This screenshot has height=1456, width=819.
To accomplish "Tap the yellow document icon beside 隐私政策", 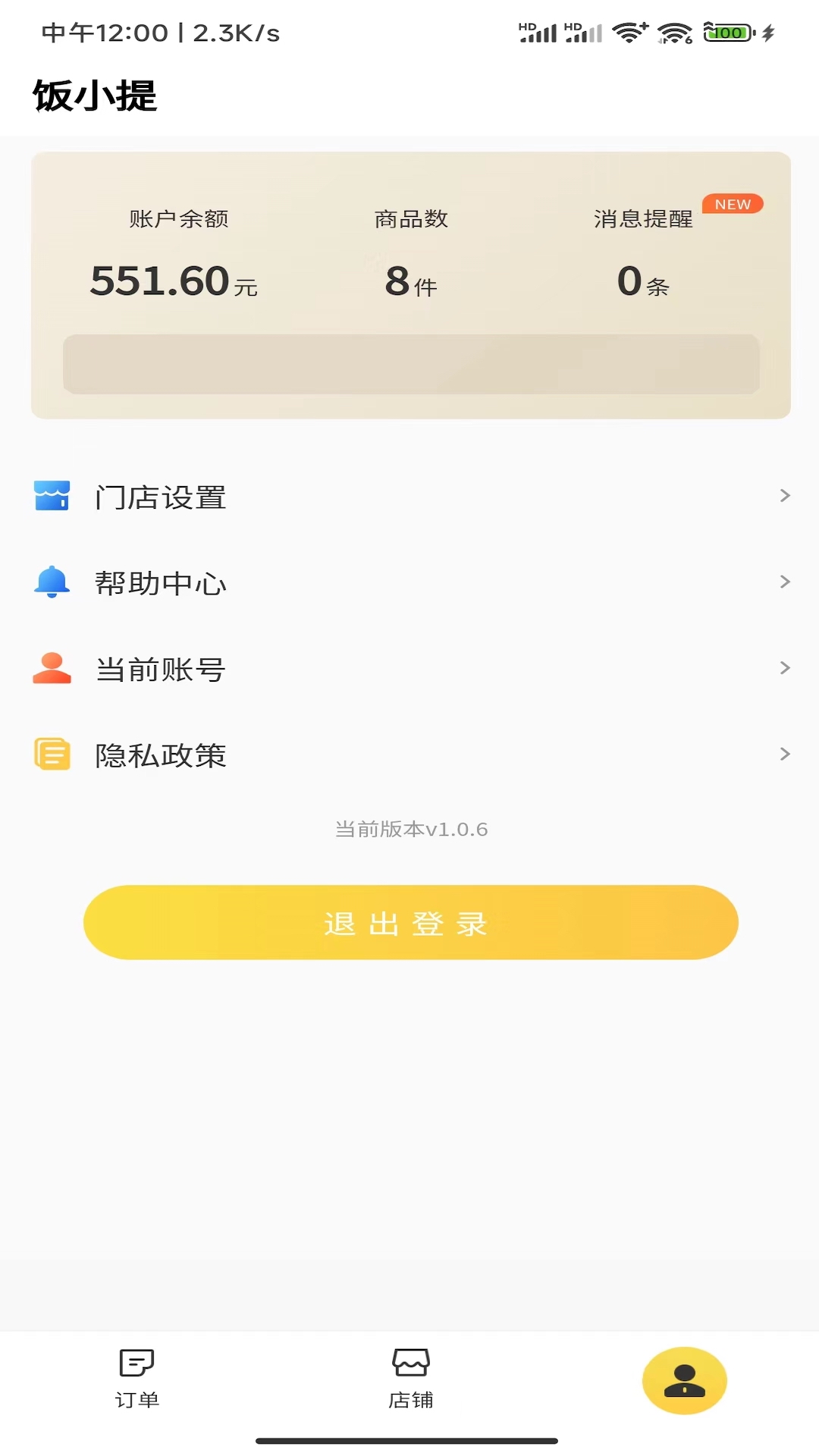I will point(50,753).
